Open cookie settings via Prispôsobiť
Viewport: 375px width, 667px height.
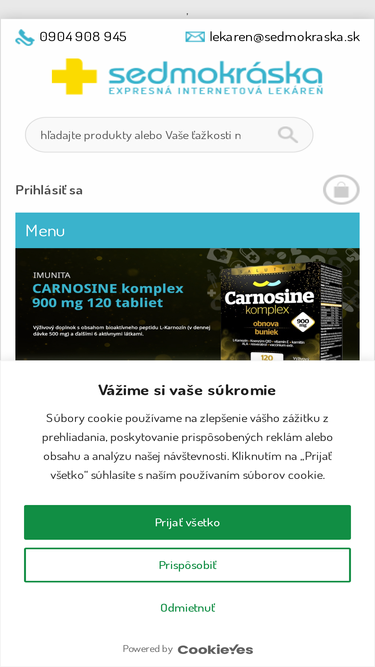[x=187, y=565]
